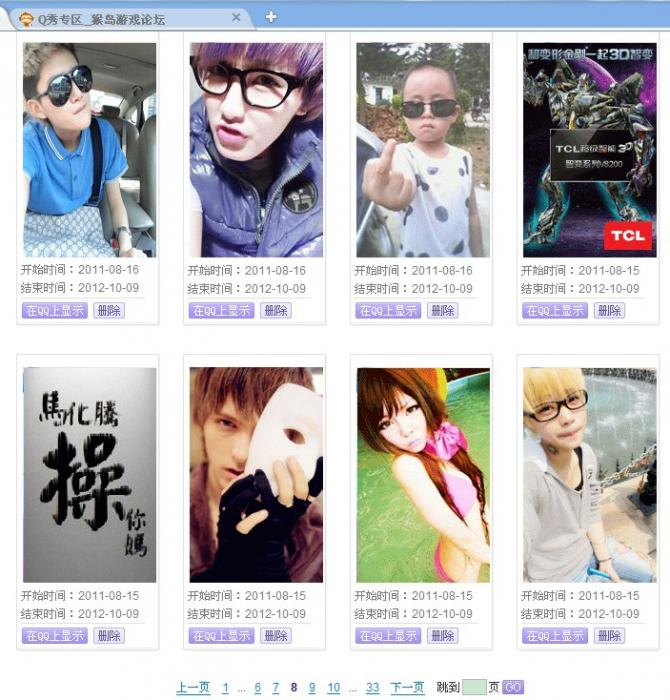This screenshot has height=700, width=670.
Task: Tap 在QQ上显示 under the purple-haired glasses photo
Action: tap(221, 311)
